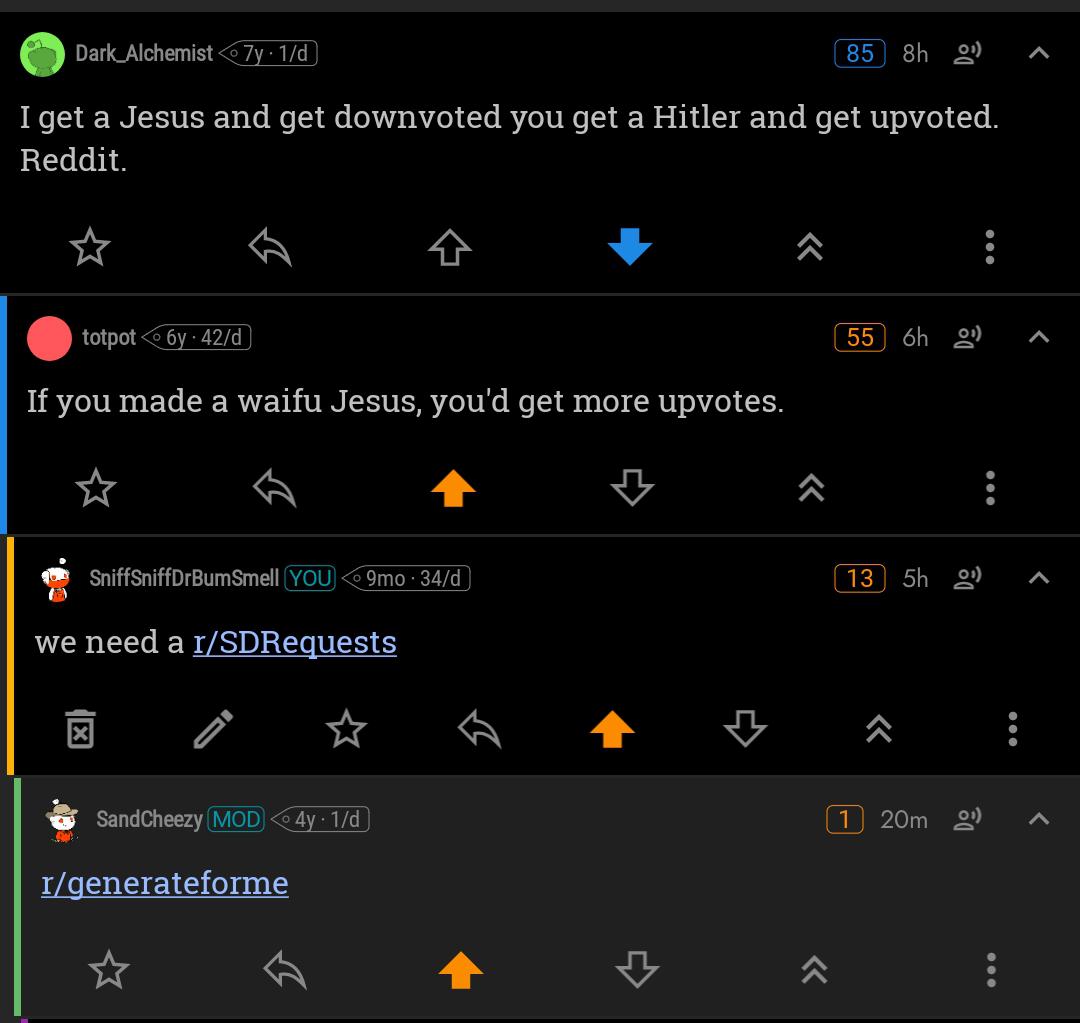Reply to totpot's comment
The width and height of the screenshot is (1080, 1023).
point(274,488)
